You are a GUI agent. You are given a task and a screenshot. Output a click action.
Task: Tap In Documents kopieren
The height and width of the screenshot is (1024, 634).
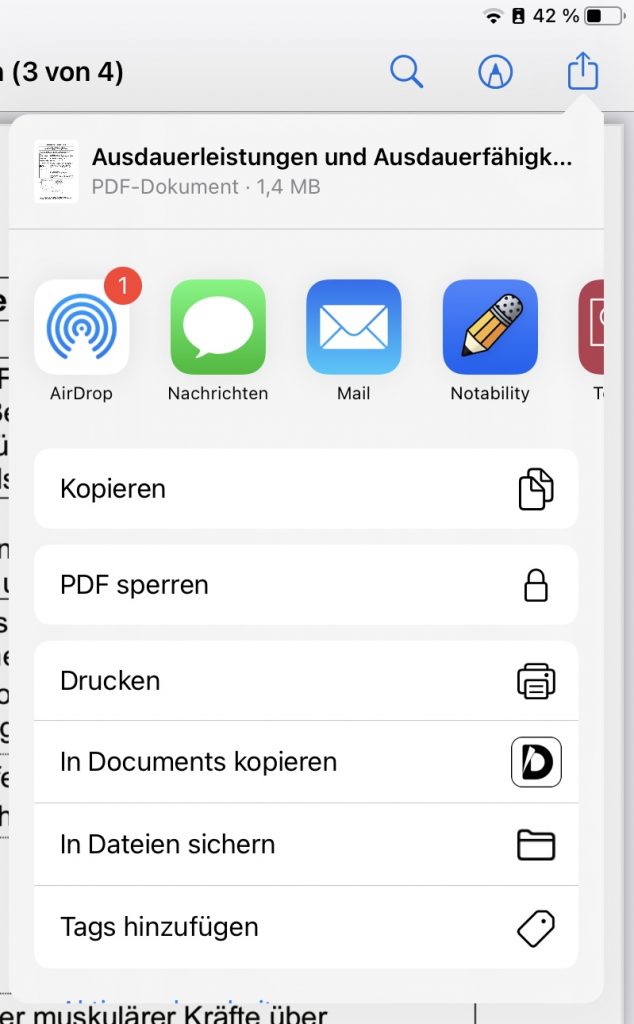point(306,762)
